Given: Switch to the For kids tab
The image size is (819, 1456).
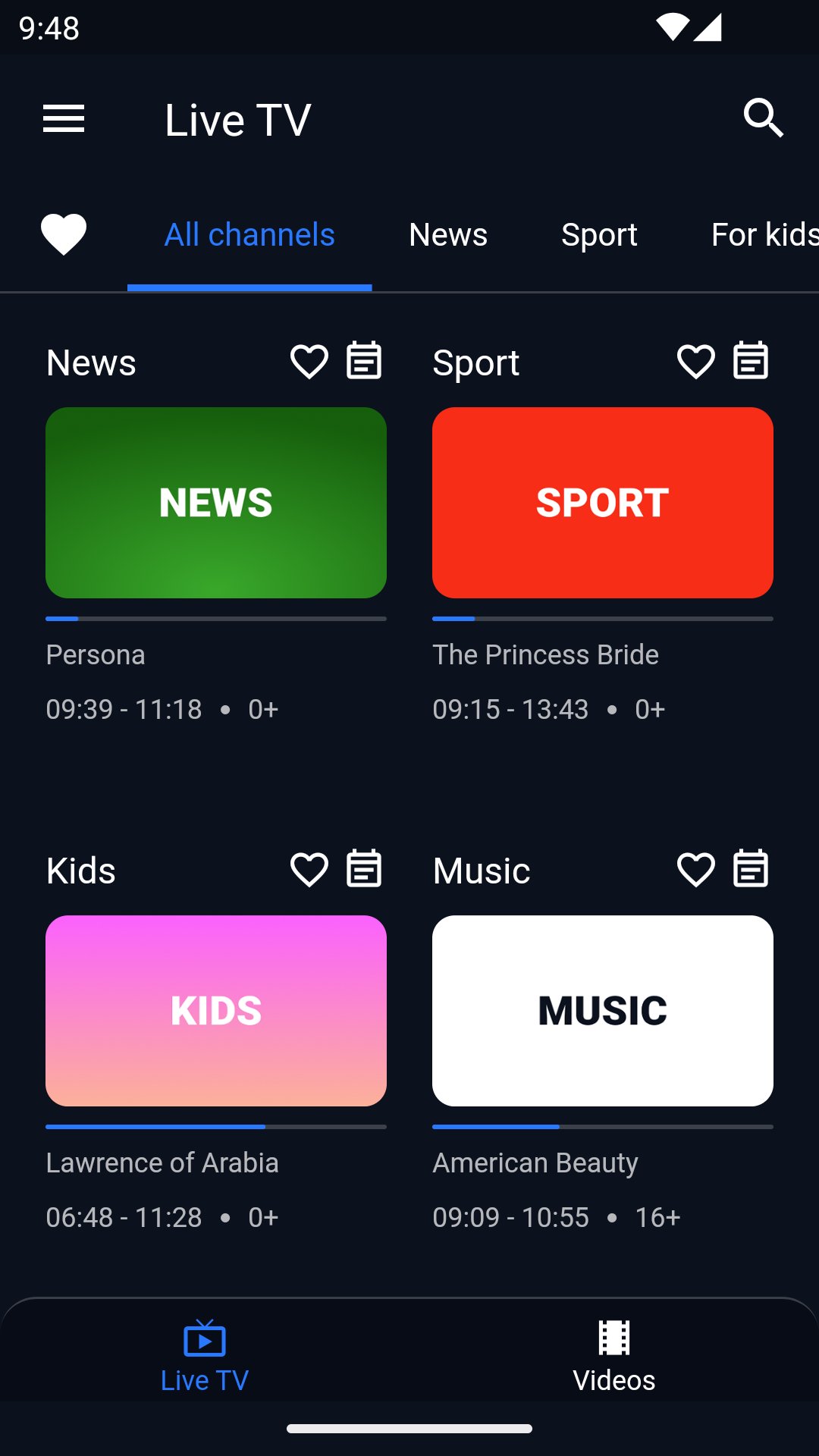Looking at the screenshot, I should pyautogui.click(x=764, y=235).
